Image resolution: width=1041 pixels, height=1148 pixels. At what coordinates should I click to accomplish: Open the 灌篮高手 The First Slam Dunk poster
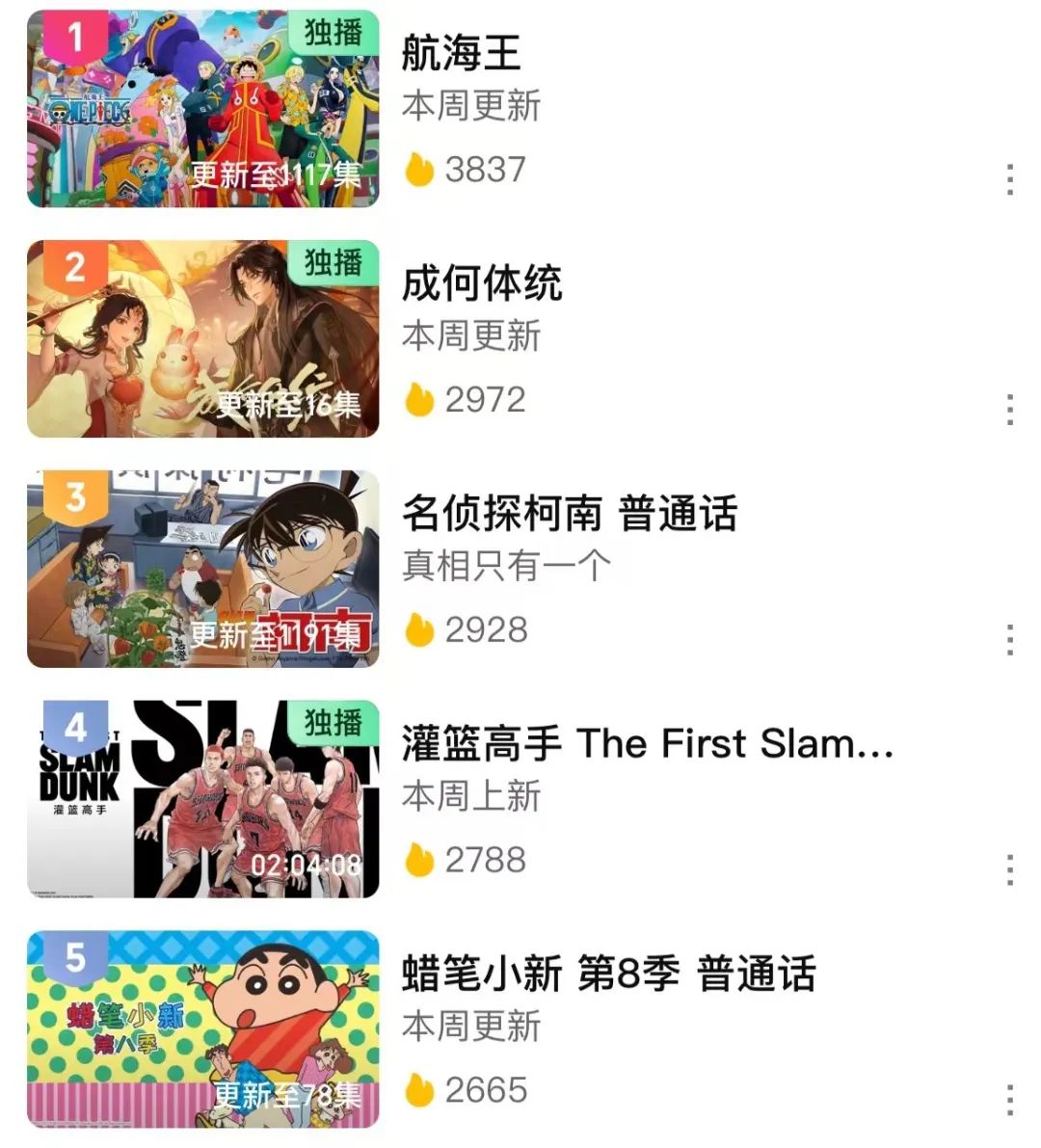click(x=202, y=799)
